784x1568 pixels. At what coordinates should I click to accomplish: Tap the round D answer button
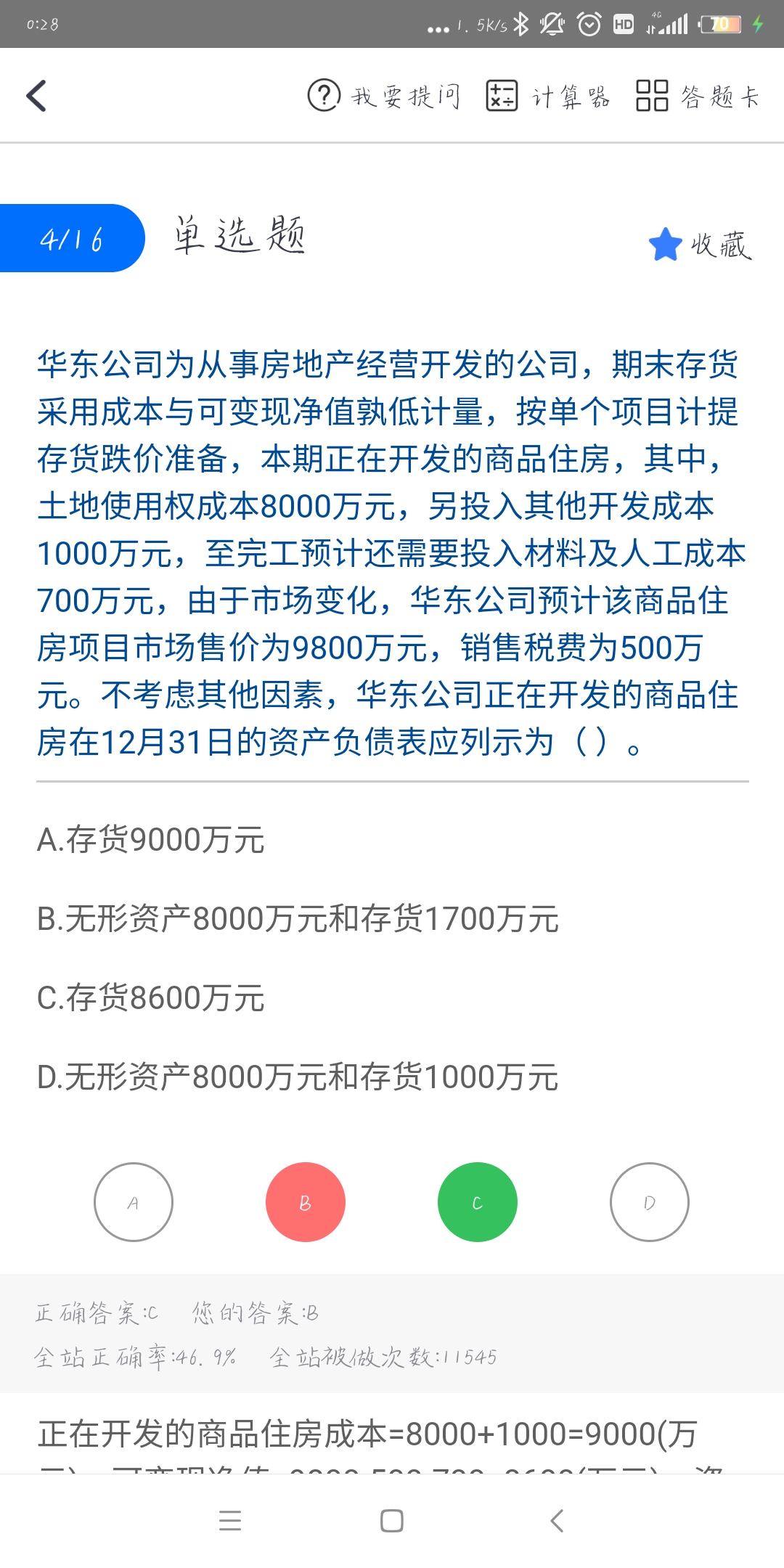pyautogui.click(x=650, y=1202)
